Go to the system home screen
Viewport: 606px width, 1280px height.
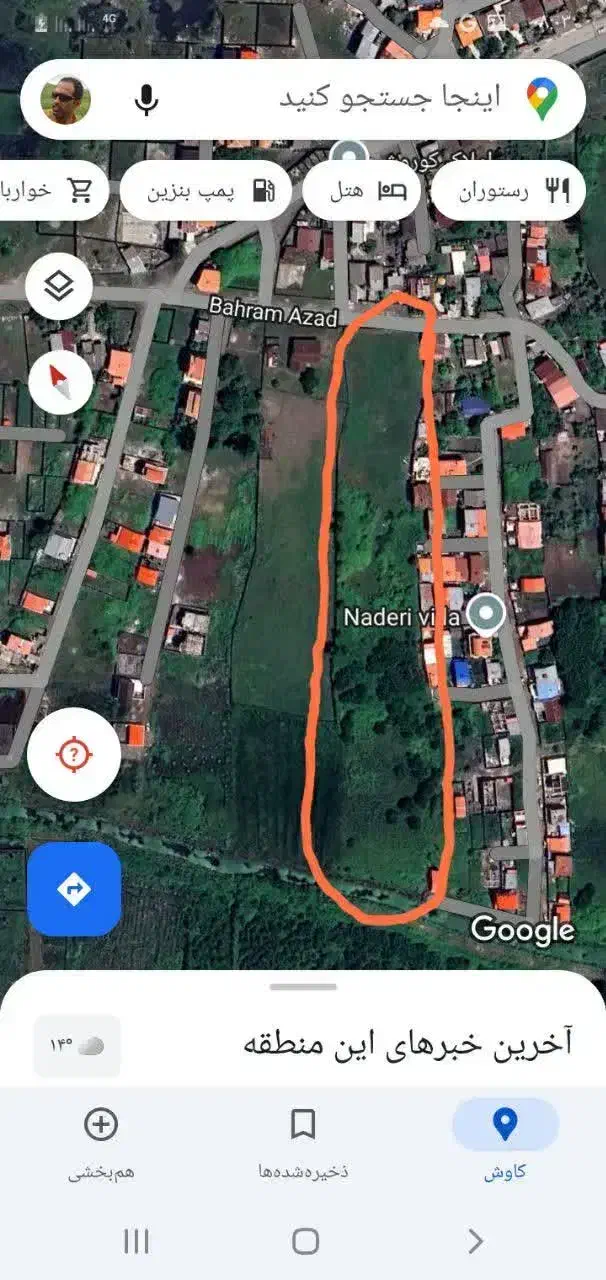305,1242
